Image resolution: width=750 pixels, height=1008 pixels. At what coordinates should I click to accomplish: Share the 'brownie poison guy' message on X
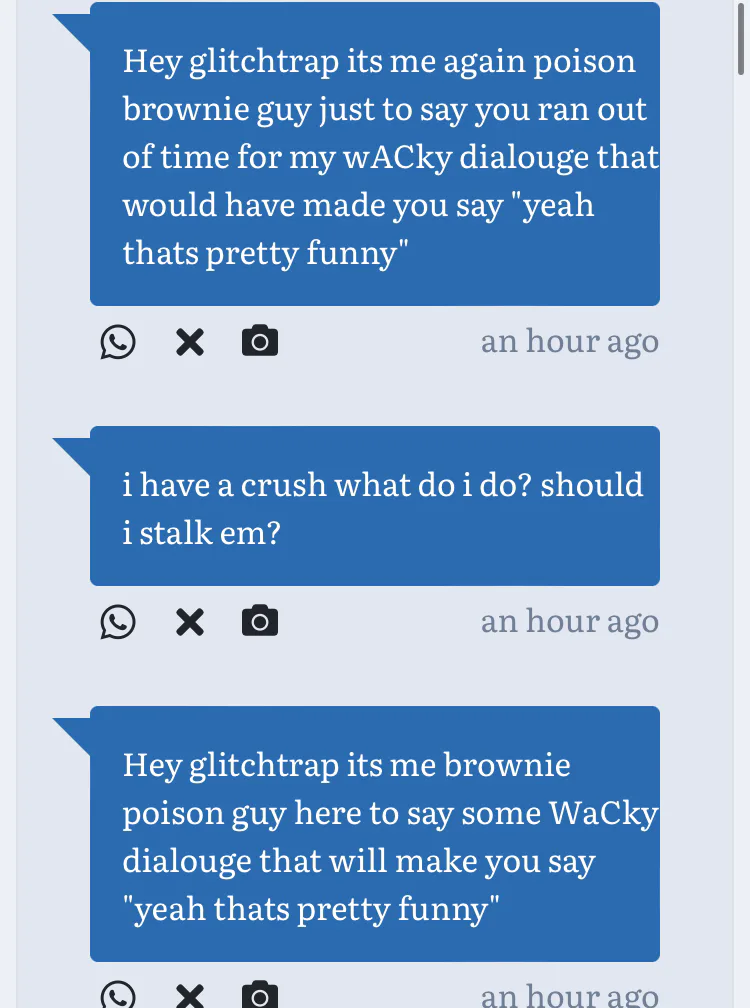coord(189,996)
